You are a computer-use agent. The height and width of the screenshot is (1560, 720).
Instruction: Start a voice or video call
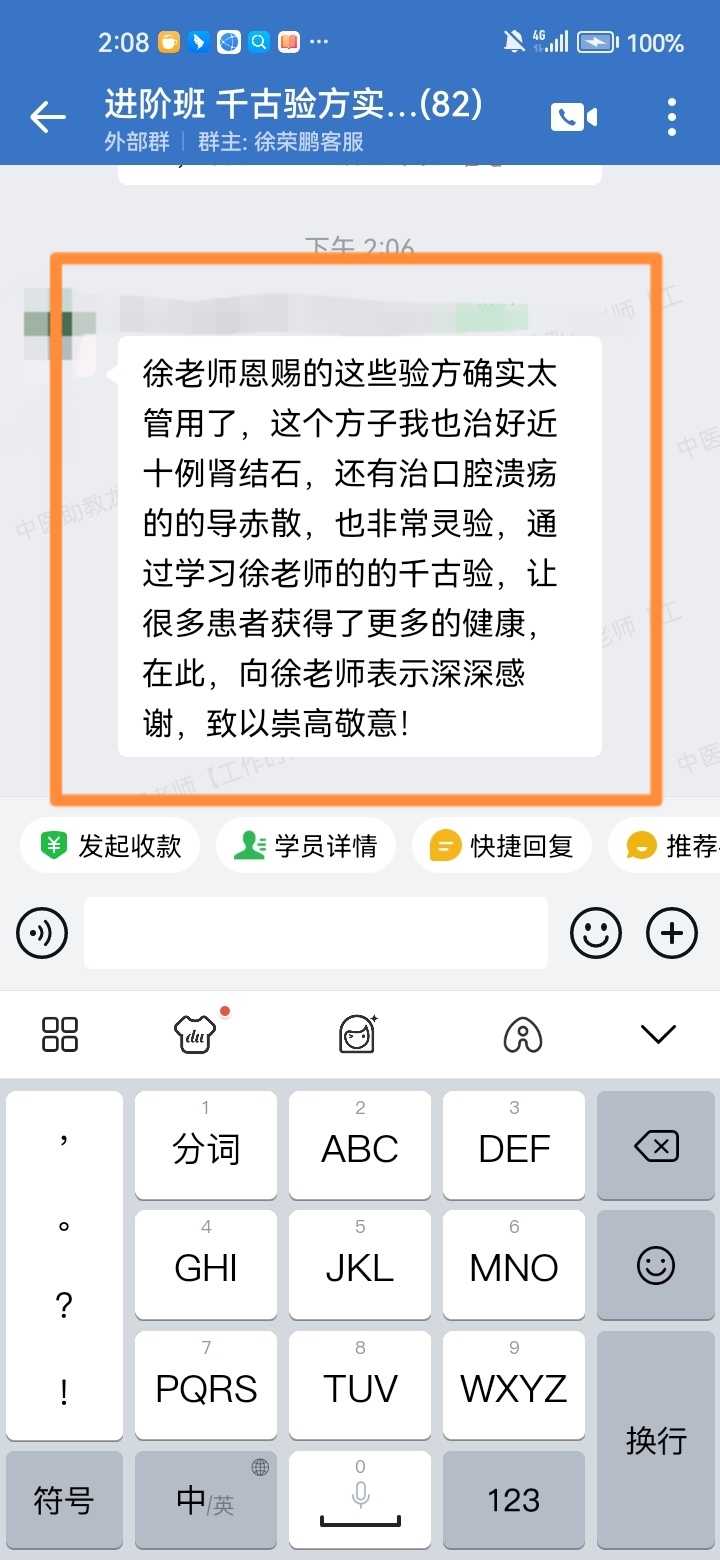(x=574, y=116)
